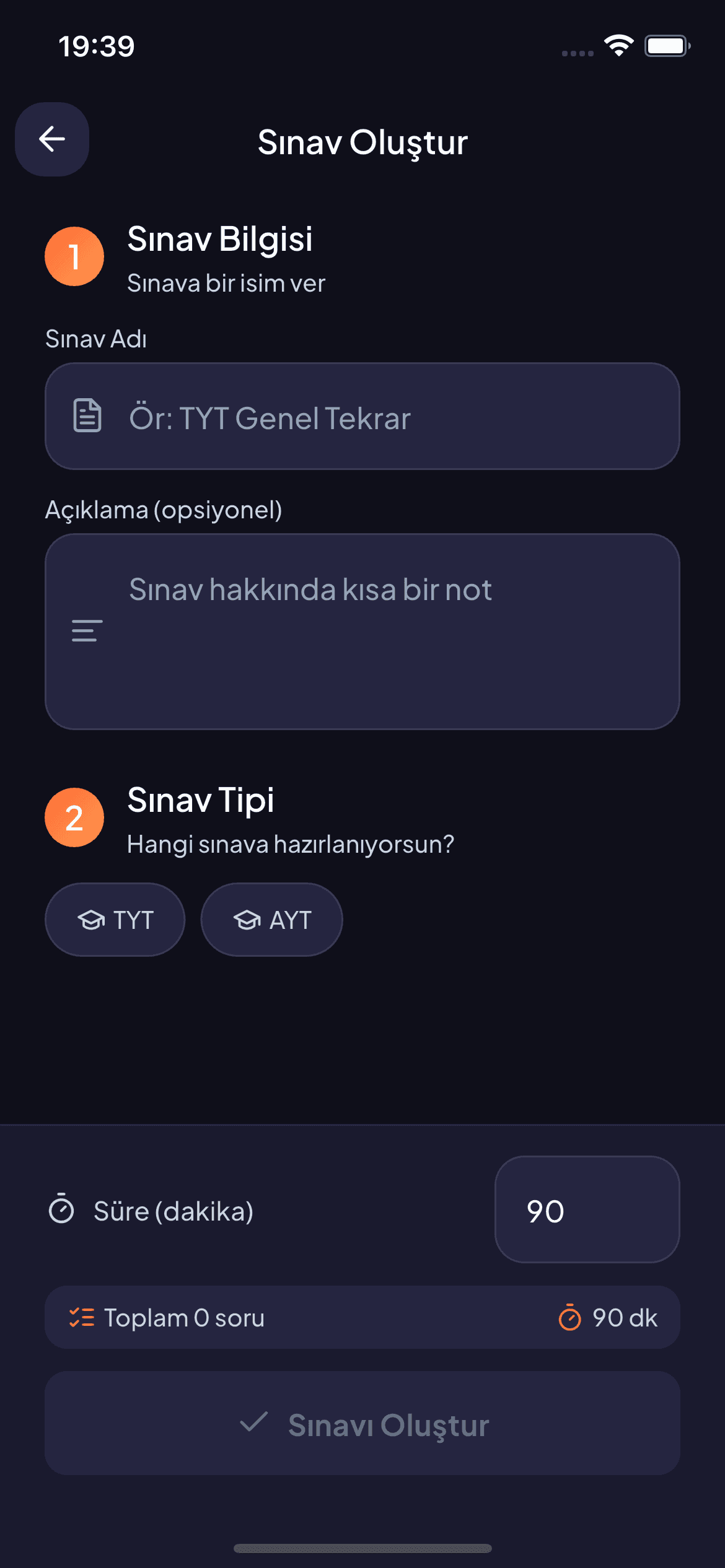Select the AYT exam type

pos(271,920)
